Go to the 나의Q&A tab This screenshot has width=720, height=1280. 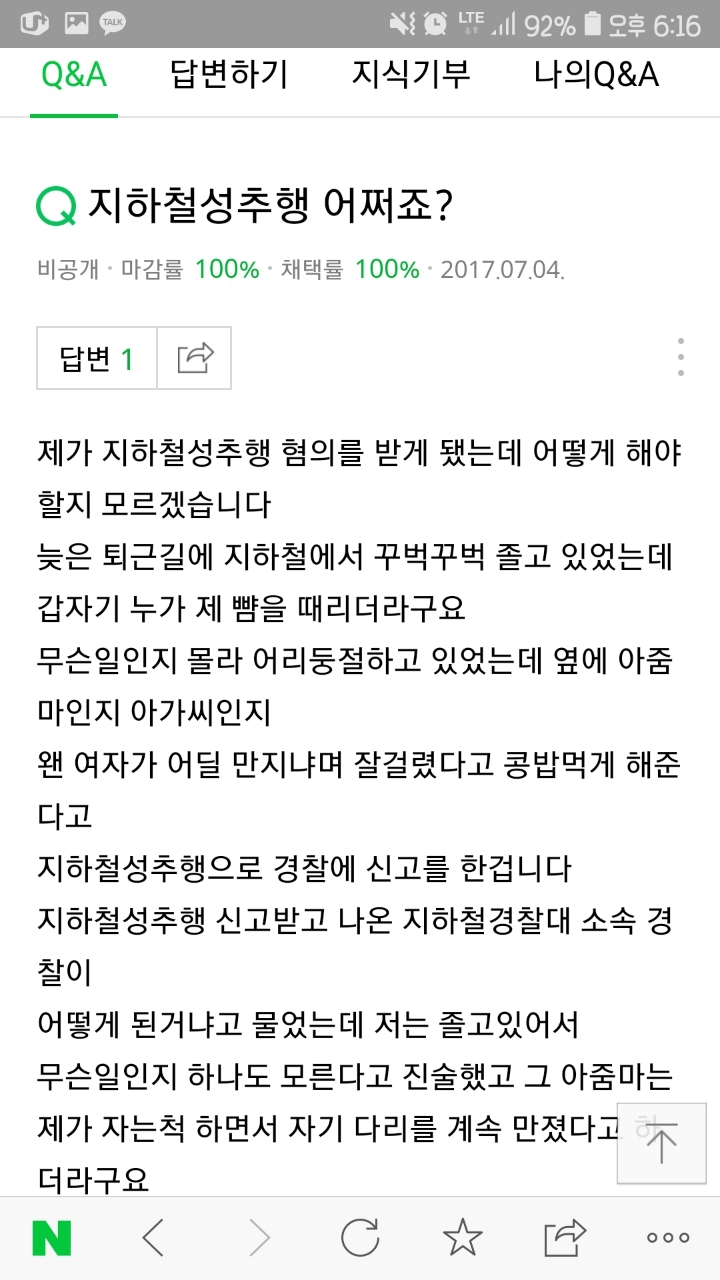tap(596, 75)
